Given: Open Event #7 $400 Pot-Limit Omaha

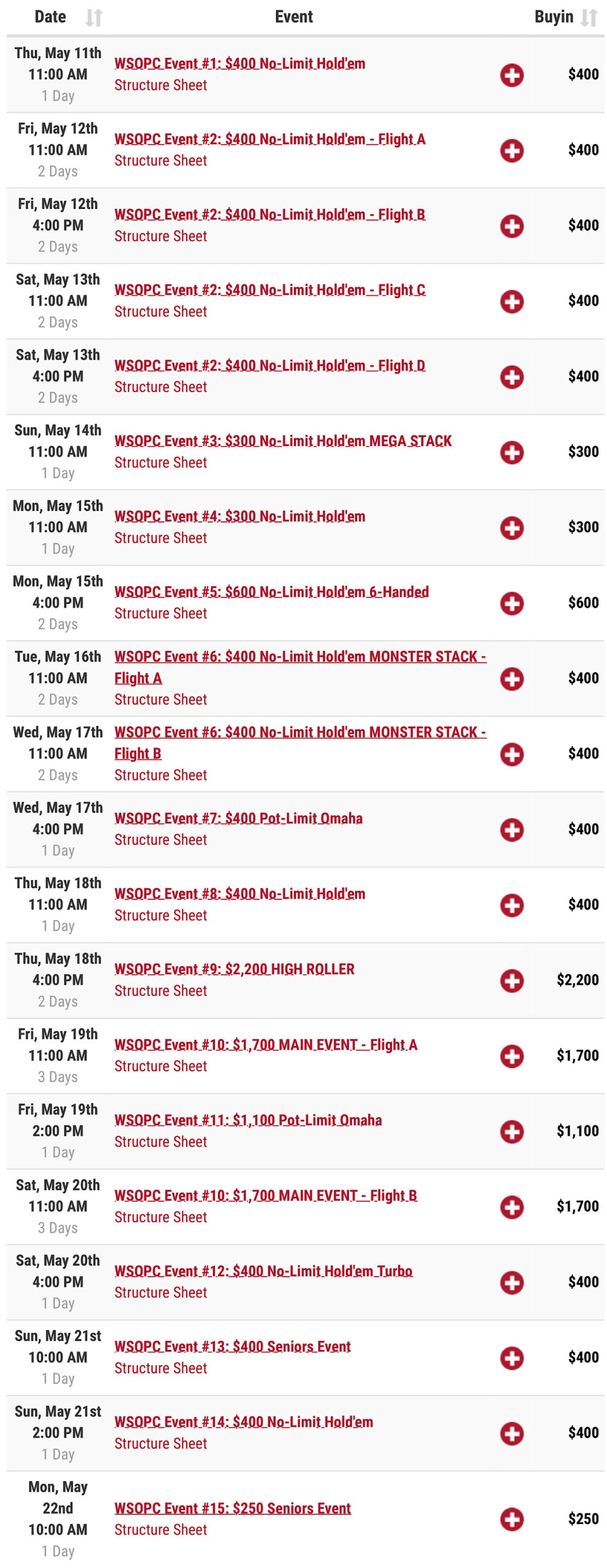Looking at the screenshot, I should pyautogui.click(x=238, y=818).
